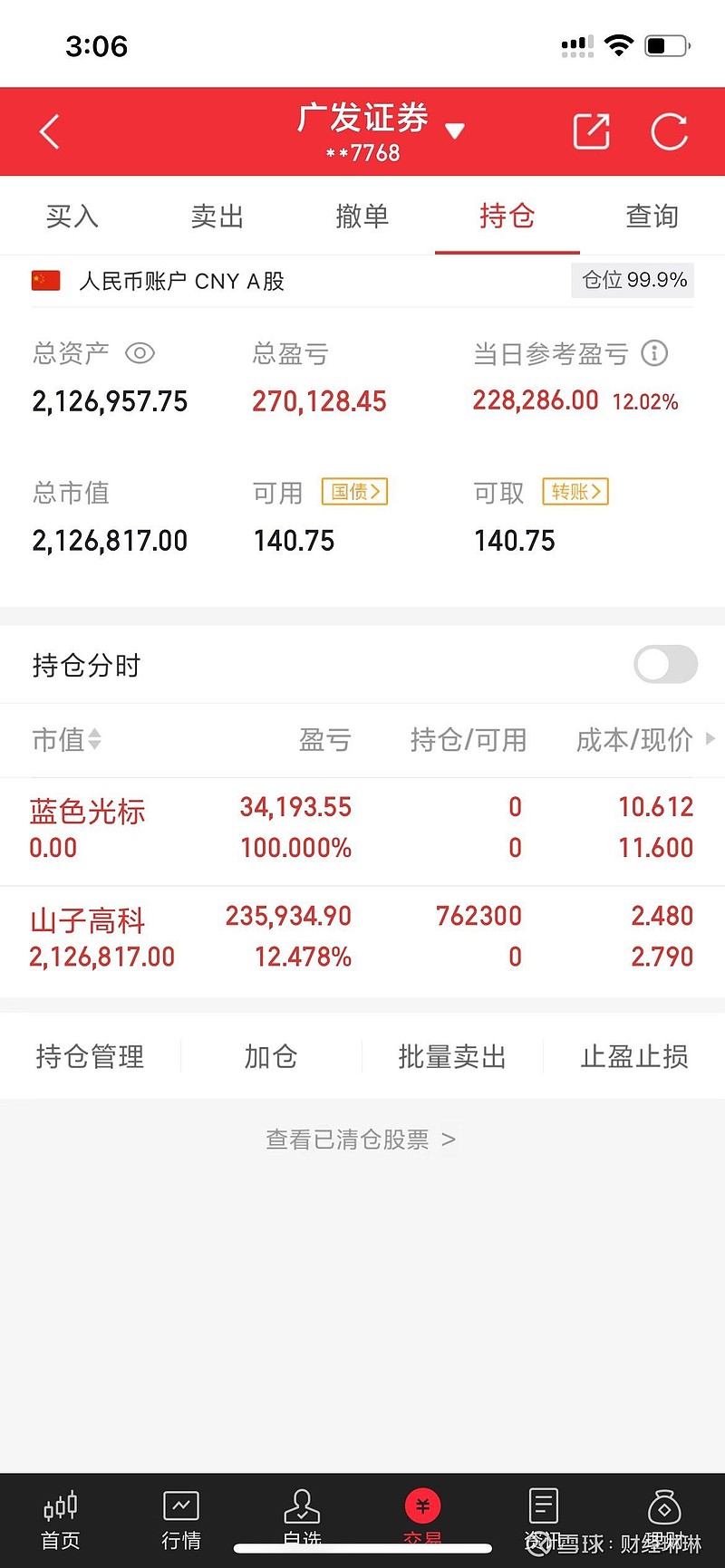Switch to the 买入 tab
The image size is (725, 1568).
tap(72, 216)
